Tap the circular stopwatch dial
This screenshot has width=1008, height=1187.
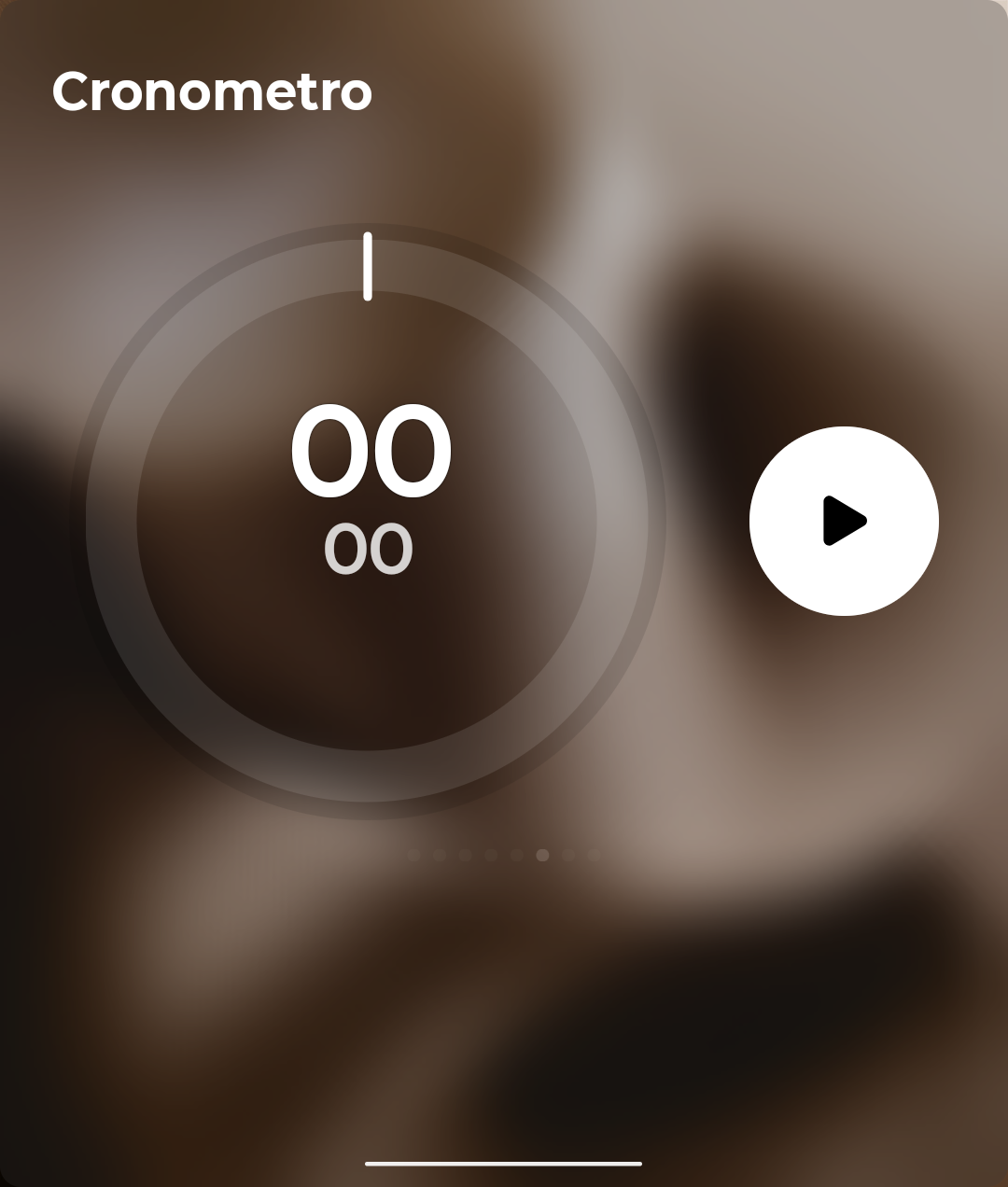(367, 521)
